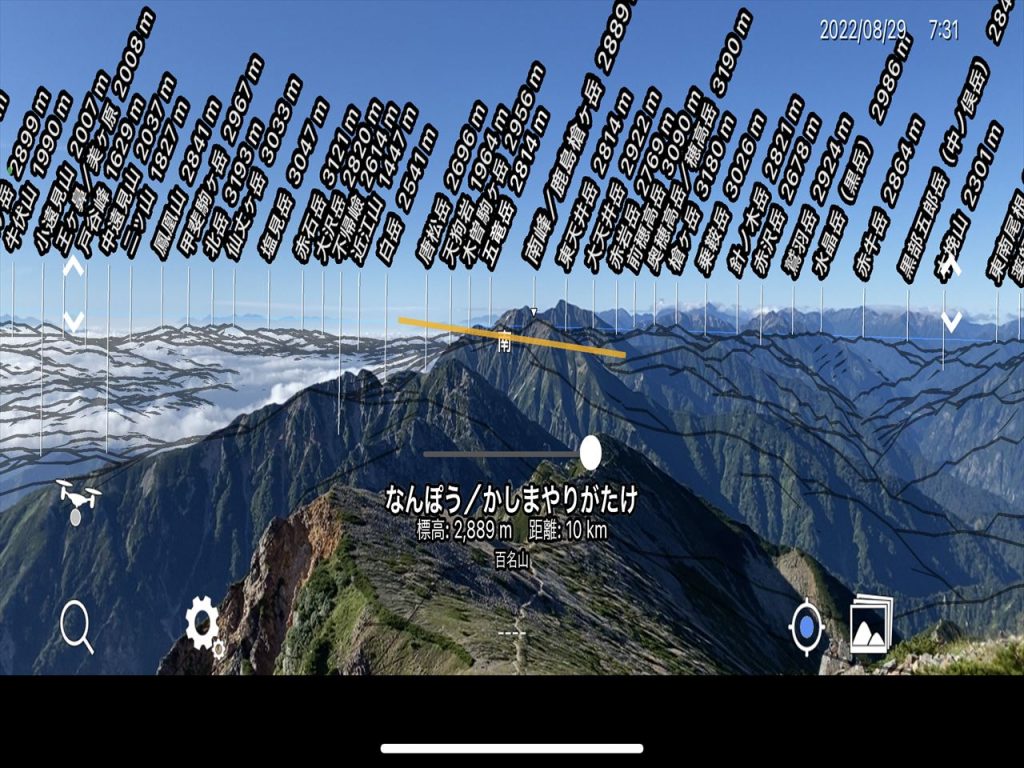The width and height of the screenshot is (1024, 768).
Task: Tap the left downward chevron arrow
Action: [73, 320]
